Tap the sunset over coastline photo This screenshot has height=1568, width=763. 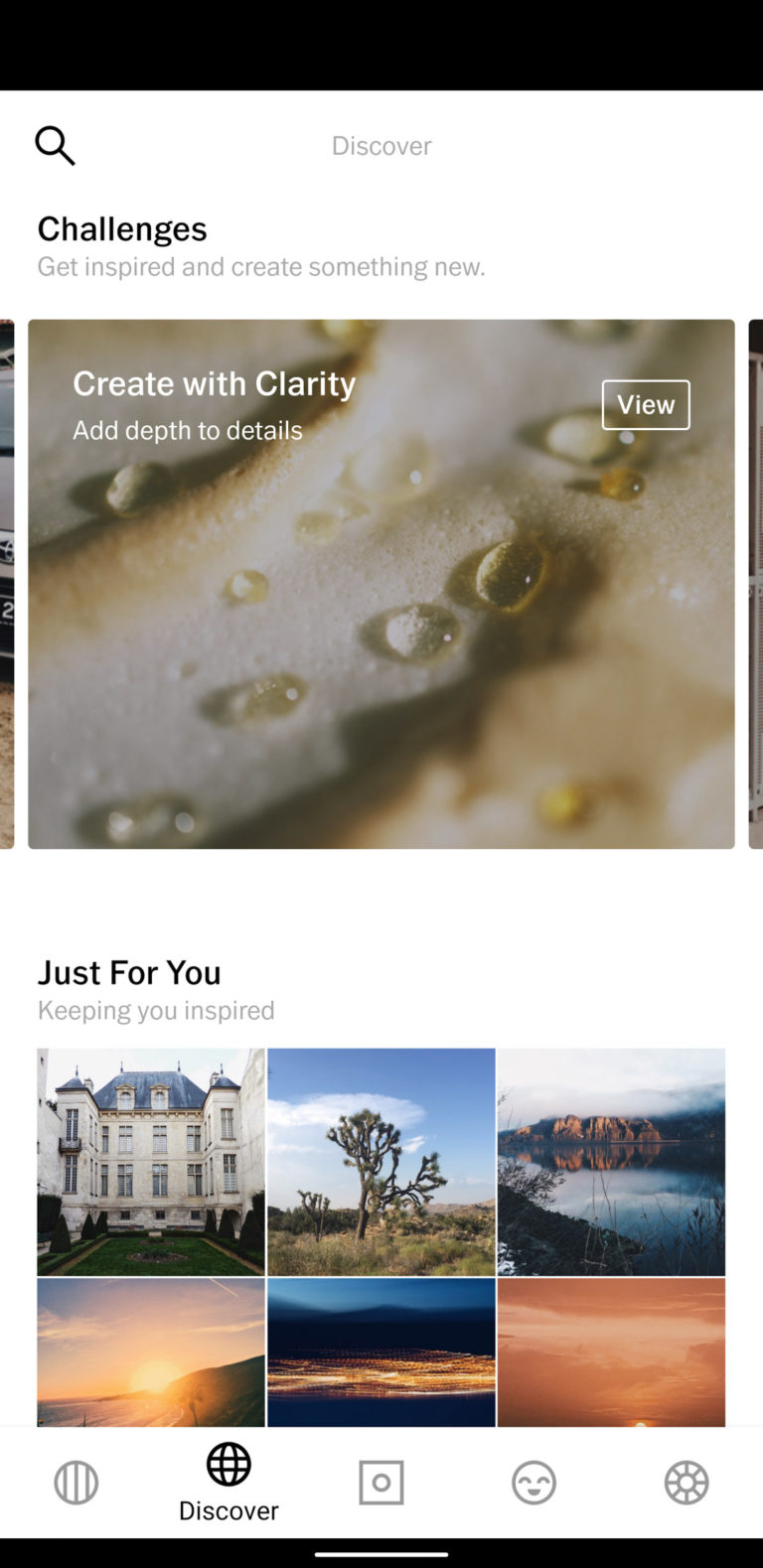tap(150, 1352)
